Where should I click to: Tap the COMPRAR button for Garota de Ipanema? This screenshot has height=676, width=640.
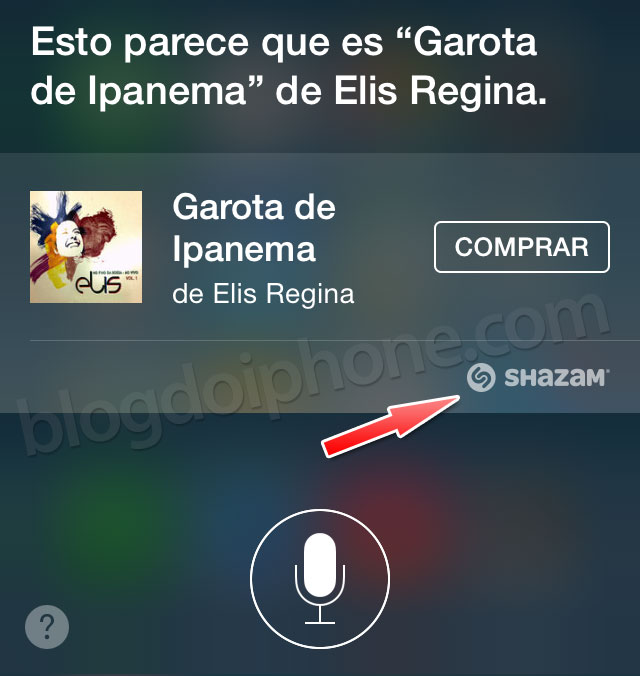(x=521, y=247)
